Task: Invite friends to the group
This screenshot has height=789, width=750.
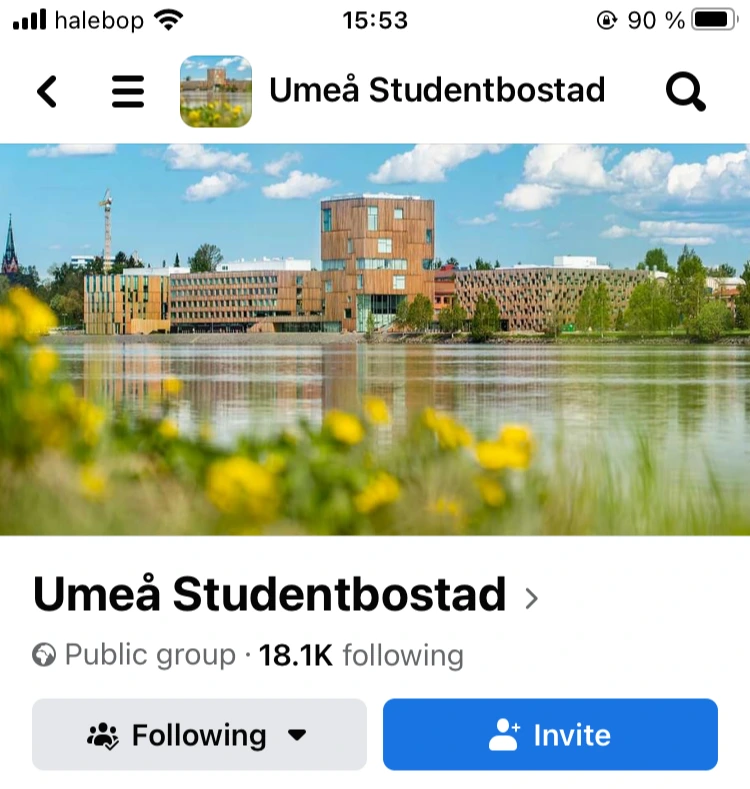Action: click(x=550, y=735)
